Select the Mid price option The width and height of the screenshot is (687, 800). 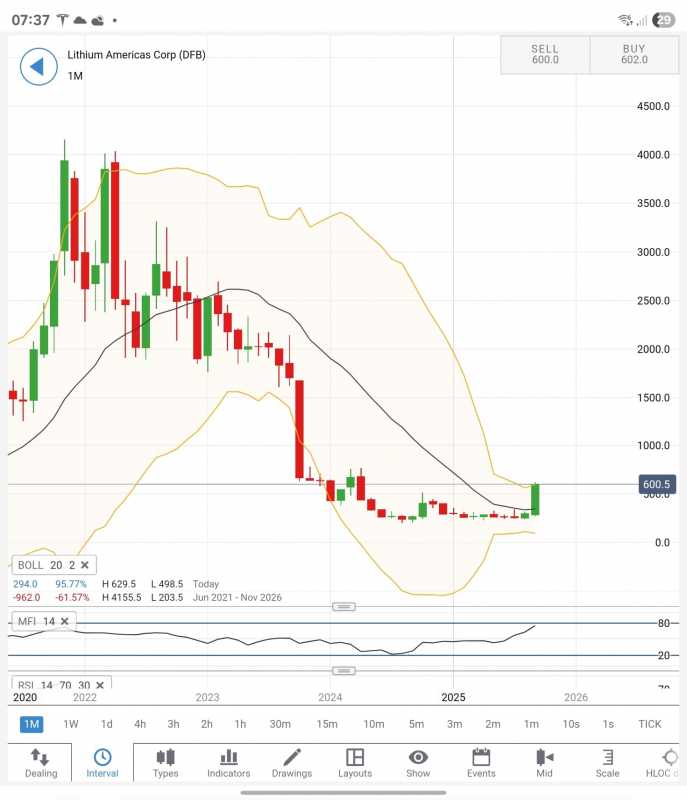[544, 762]
